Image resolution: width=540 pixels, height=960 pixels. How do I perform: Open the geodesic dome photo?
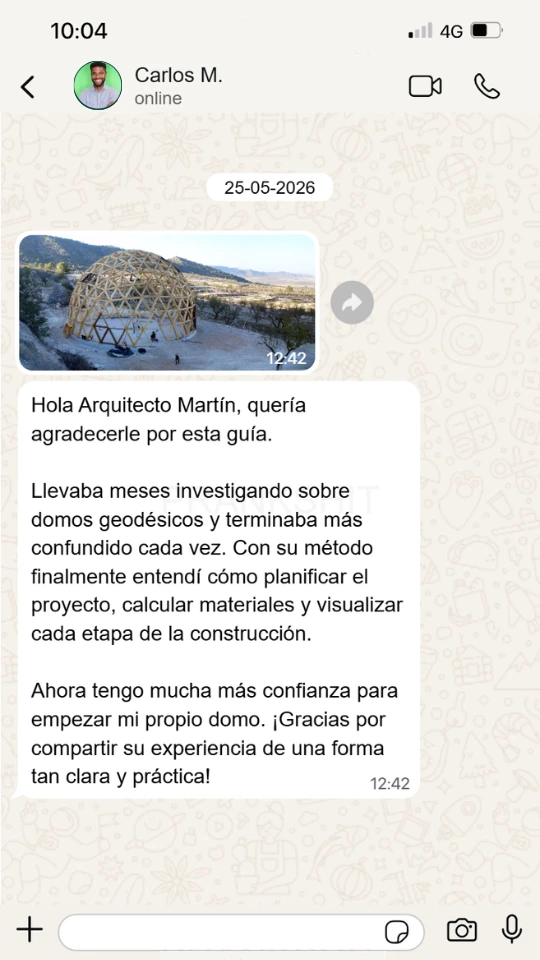point(167,302)
